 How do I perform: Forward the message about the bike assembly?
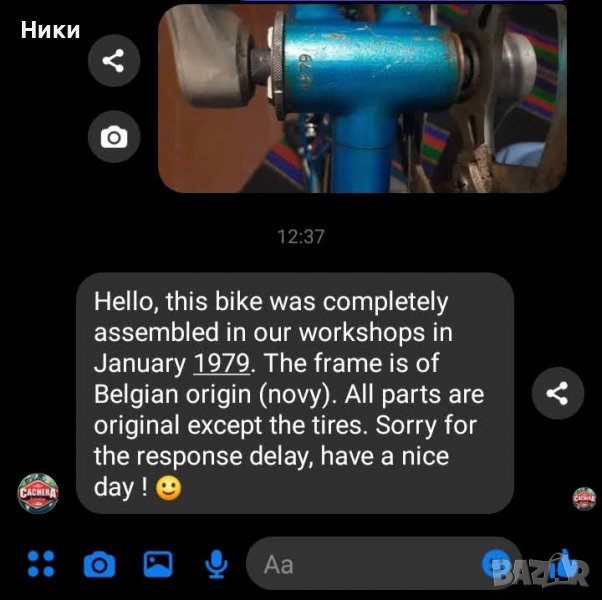pos(557,392)
